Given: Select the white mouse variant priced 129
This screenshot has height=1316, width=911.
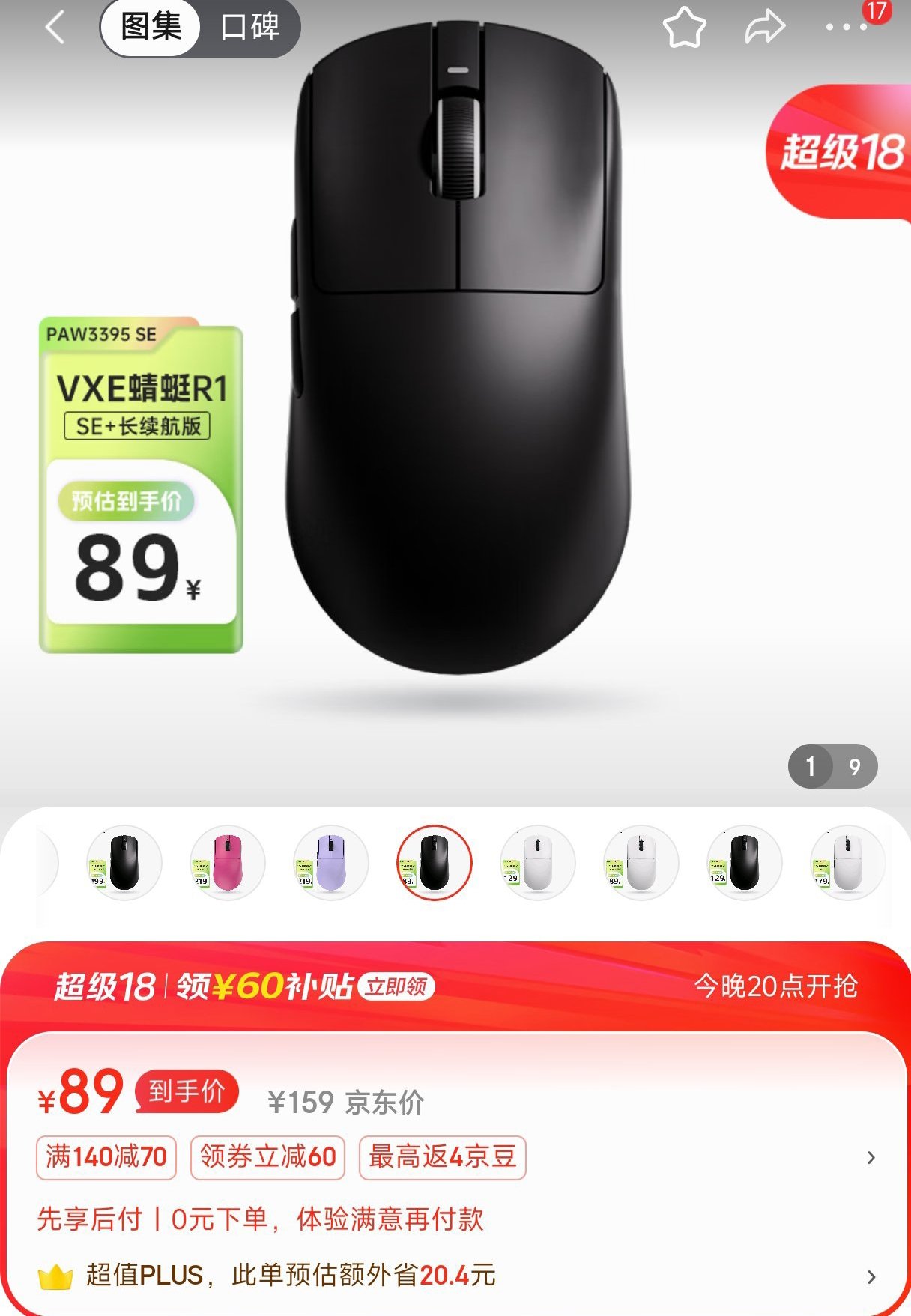Looking at the screenshot, I should (x=538, y=863).
